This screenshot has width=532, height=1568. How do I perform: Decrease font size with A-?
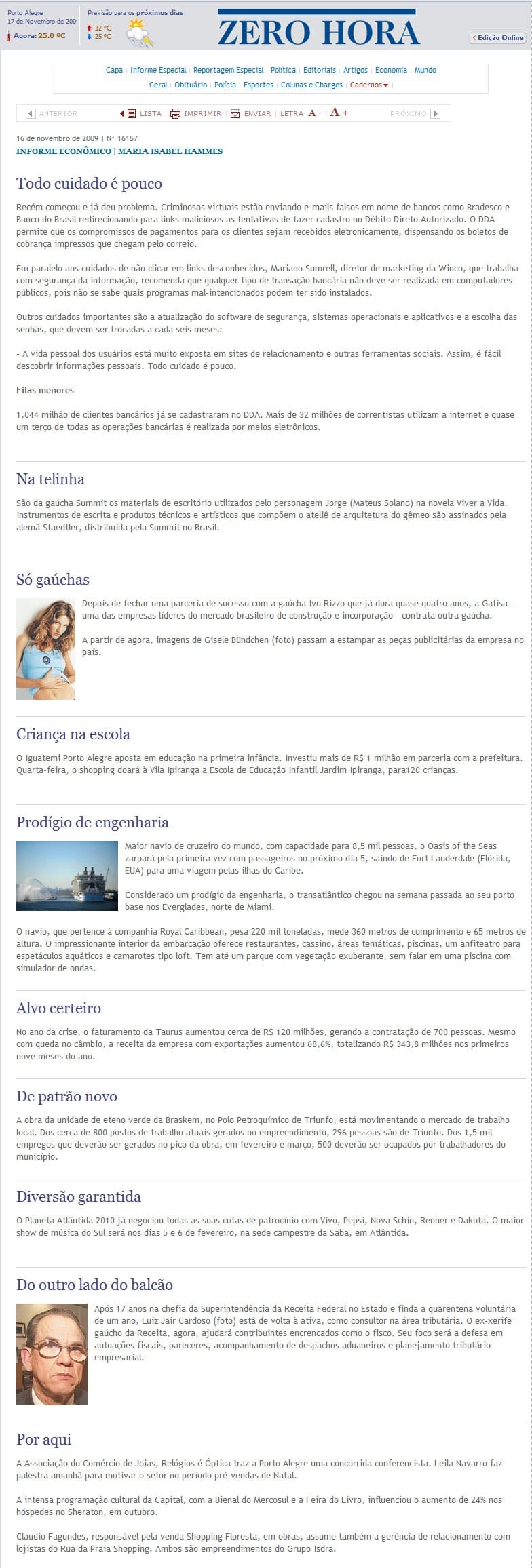[x=314, y=113]
